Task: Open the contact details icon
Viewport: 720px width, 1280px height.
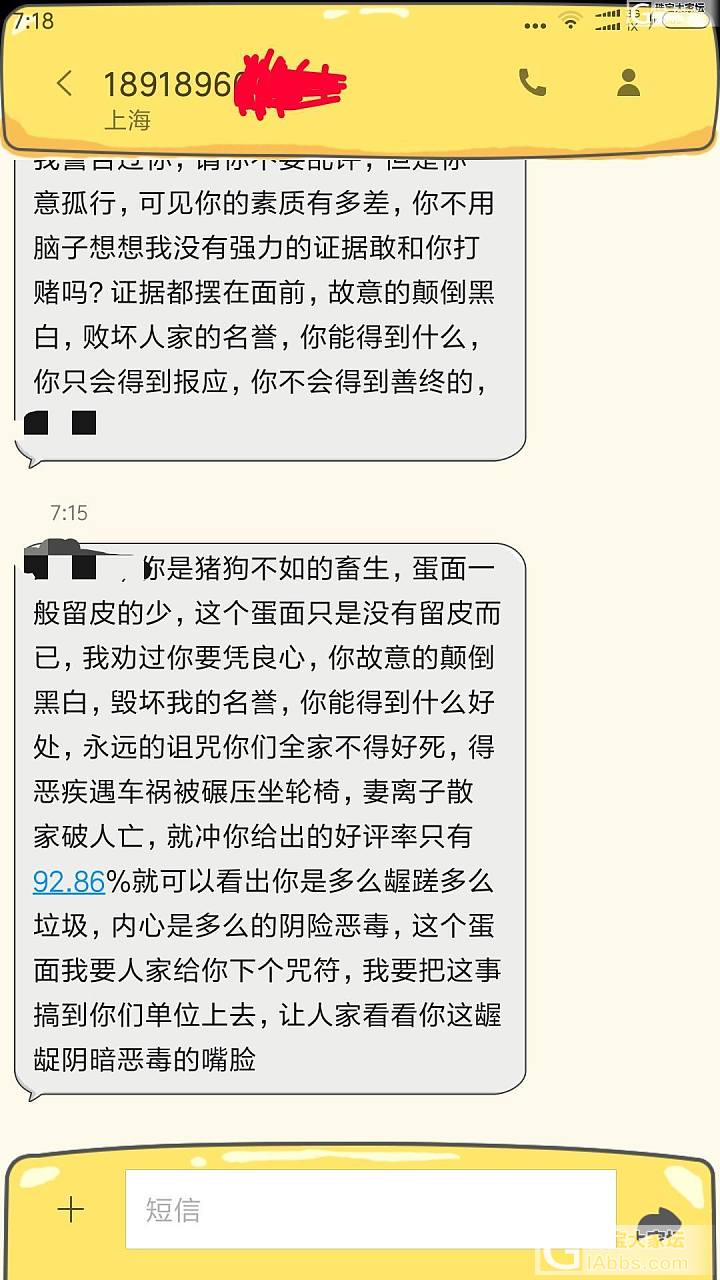Action: (x=628, y=84)
